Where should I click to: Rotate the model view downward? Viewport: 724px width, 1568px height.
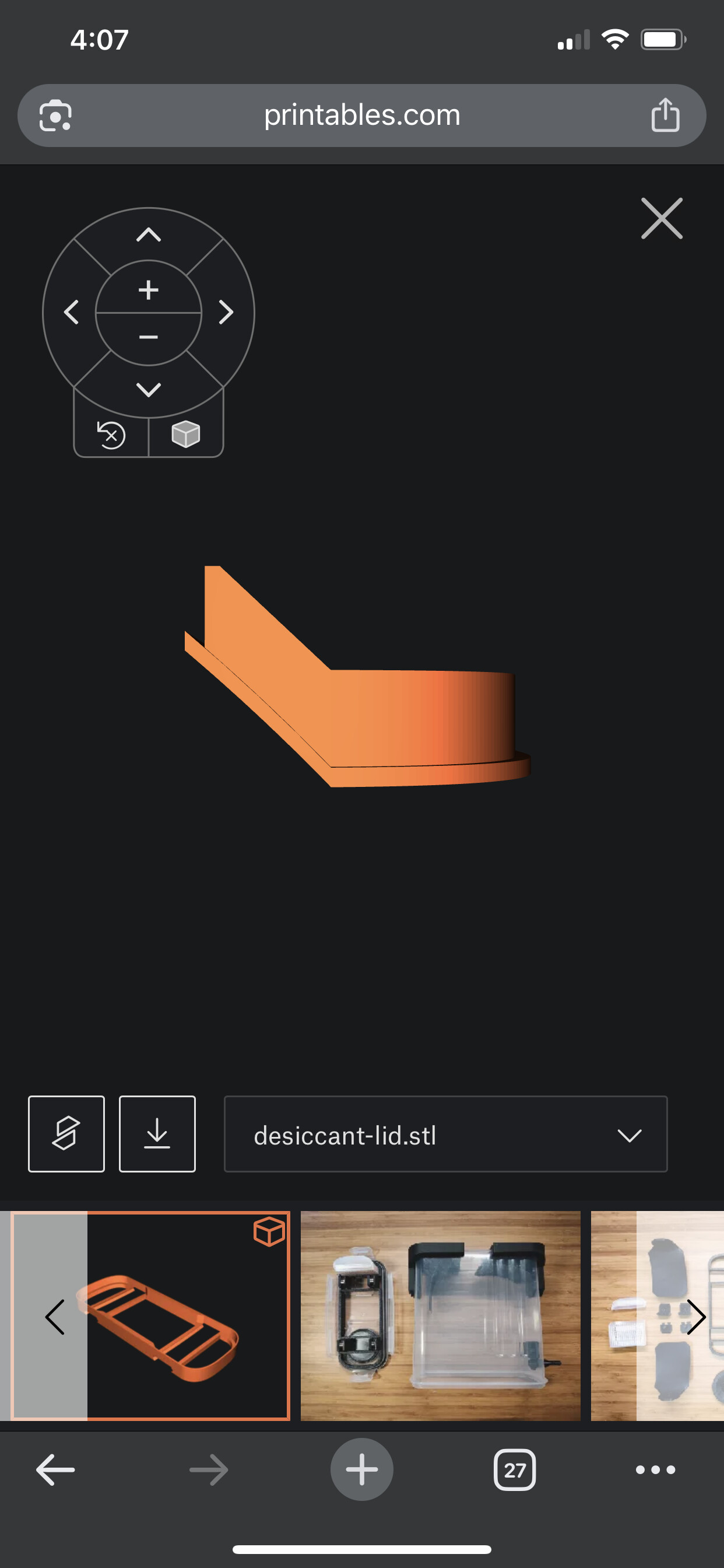point(149,389)
